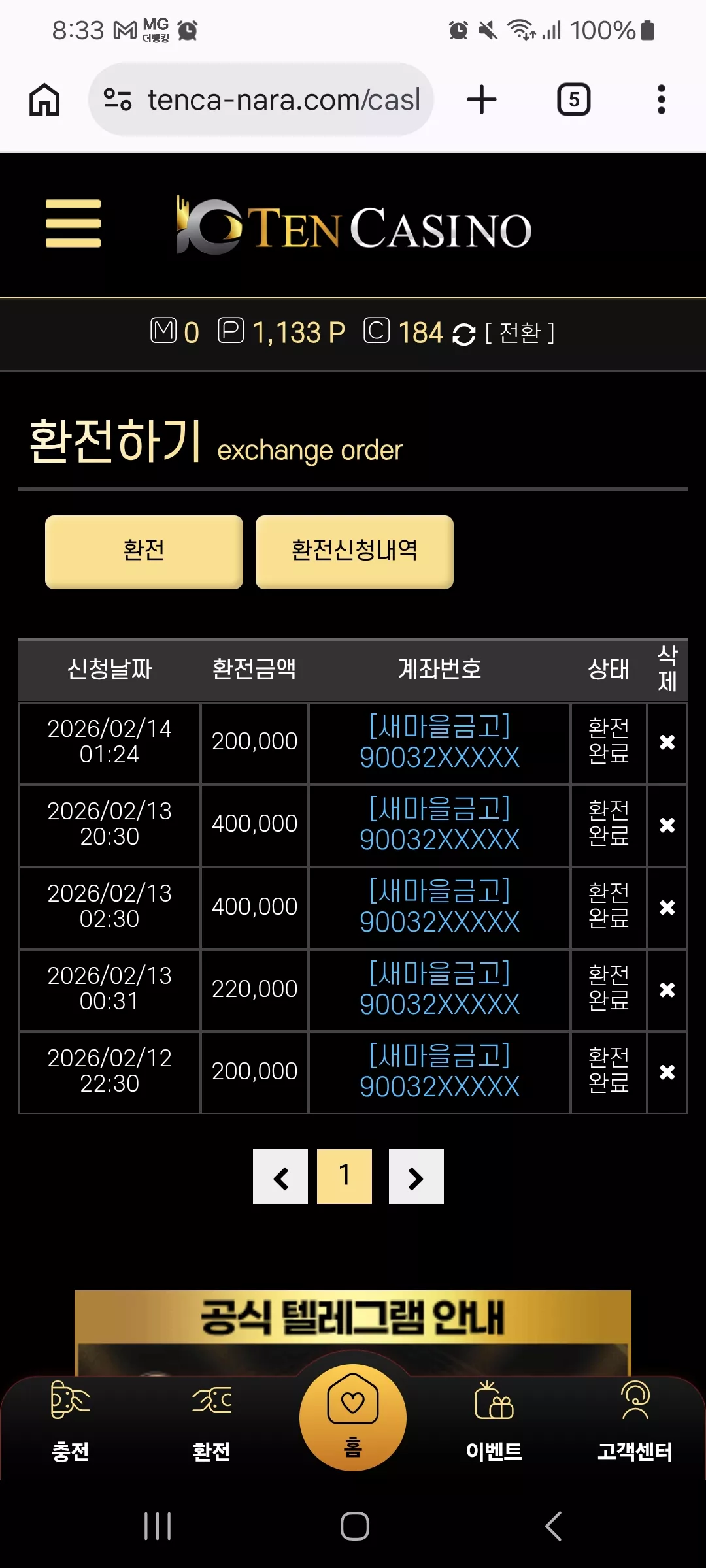Select the 환전 button below the heading
706x1568 pixels.
point(144,552)
